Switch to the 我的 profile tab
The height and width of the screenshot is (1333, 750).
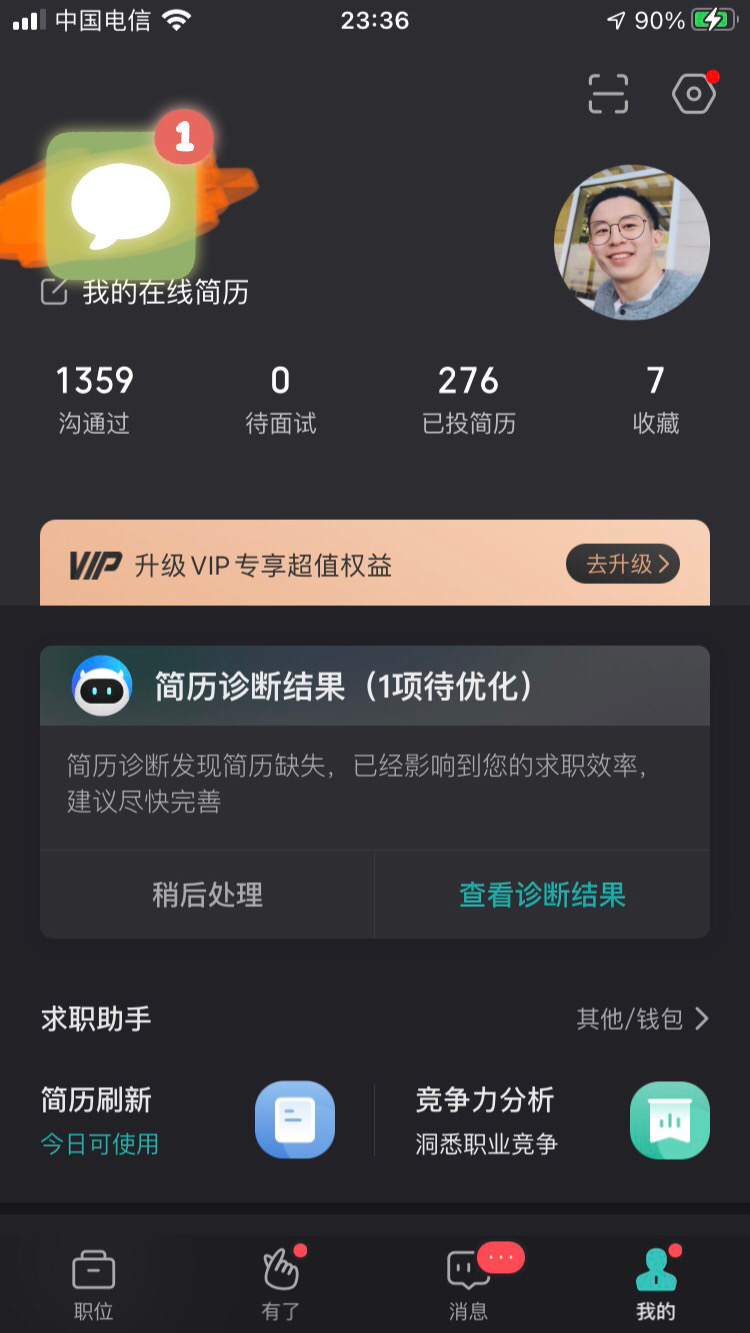655,1280
